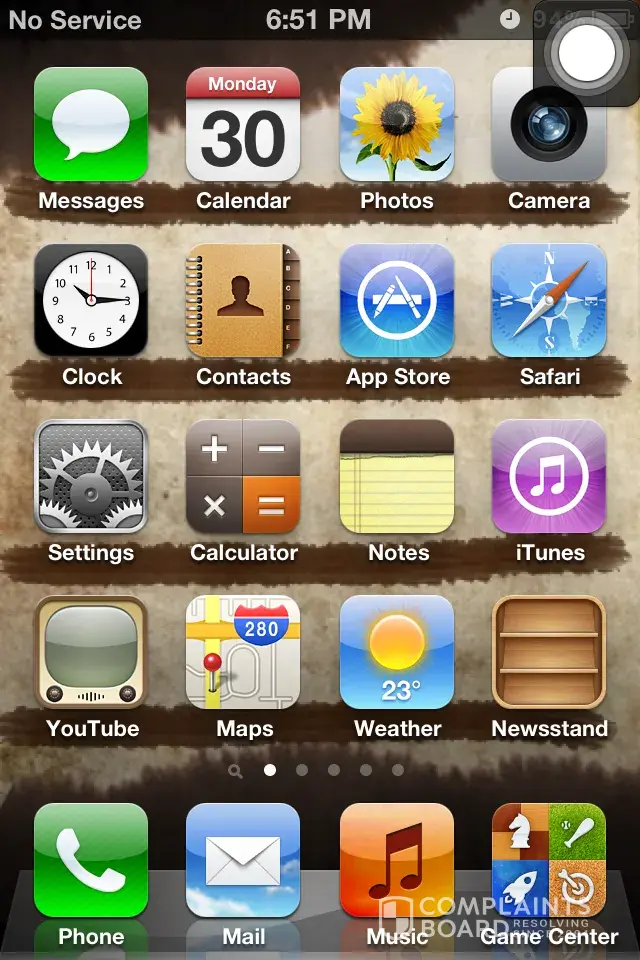This screenshot has width=640, height=960.
Task: Launch the Maps app
Action: point(243,652)
